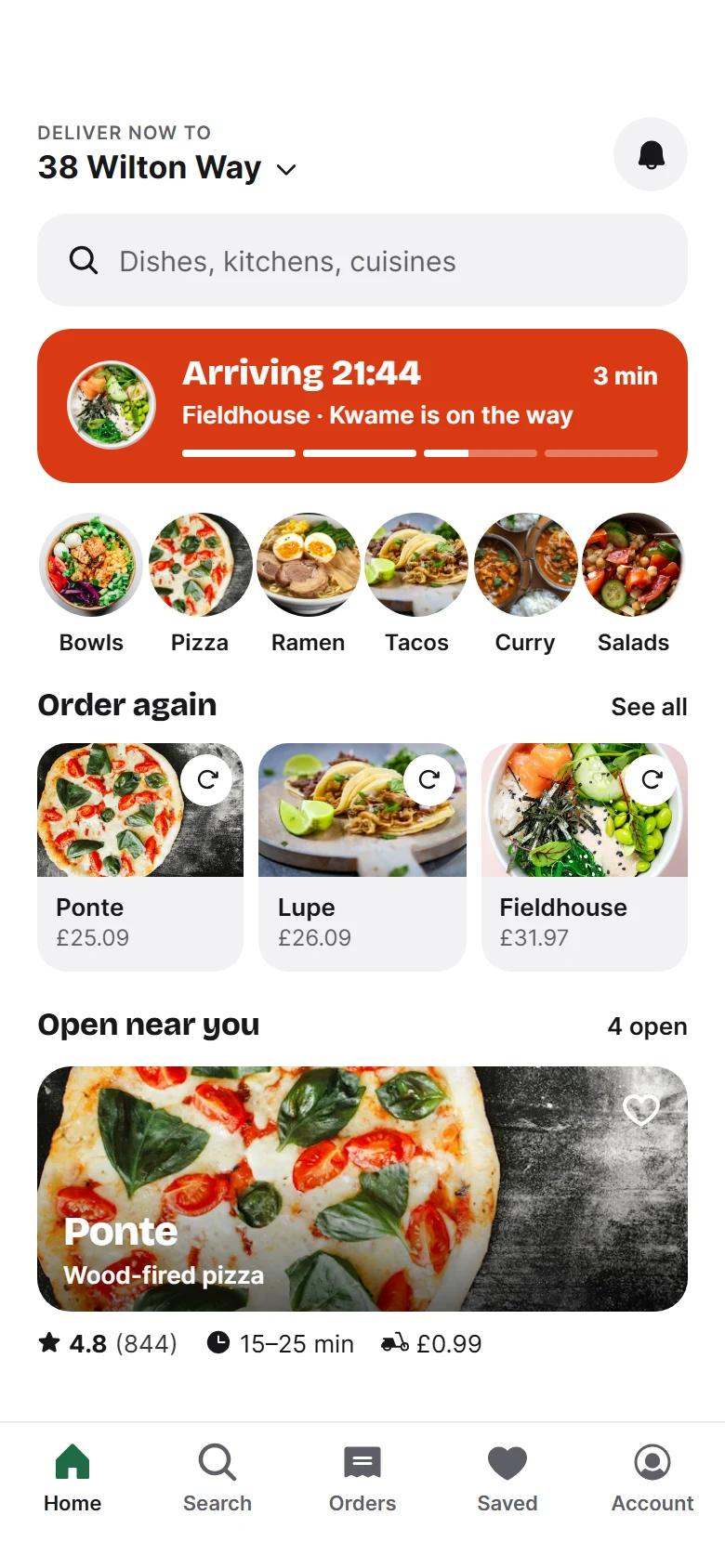Choose the Tacos category
The height and width of the screenshot is (1568, 725).
(x=416, y=584)
